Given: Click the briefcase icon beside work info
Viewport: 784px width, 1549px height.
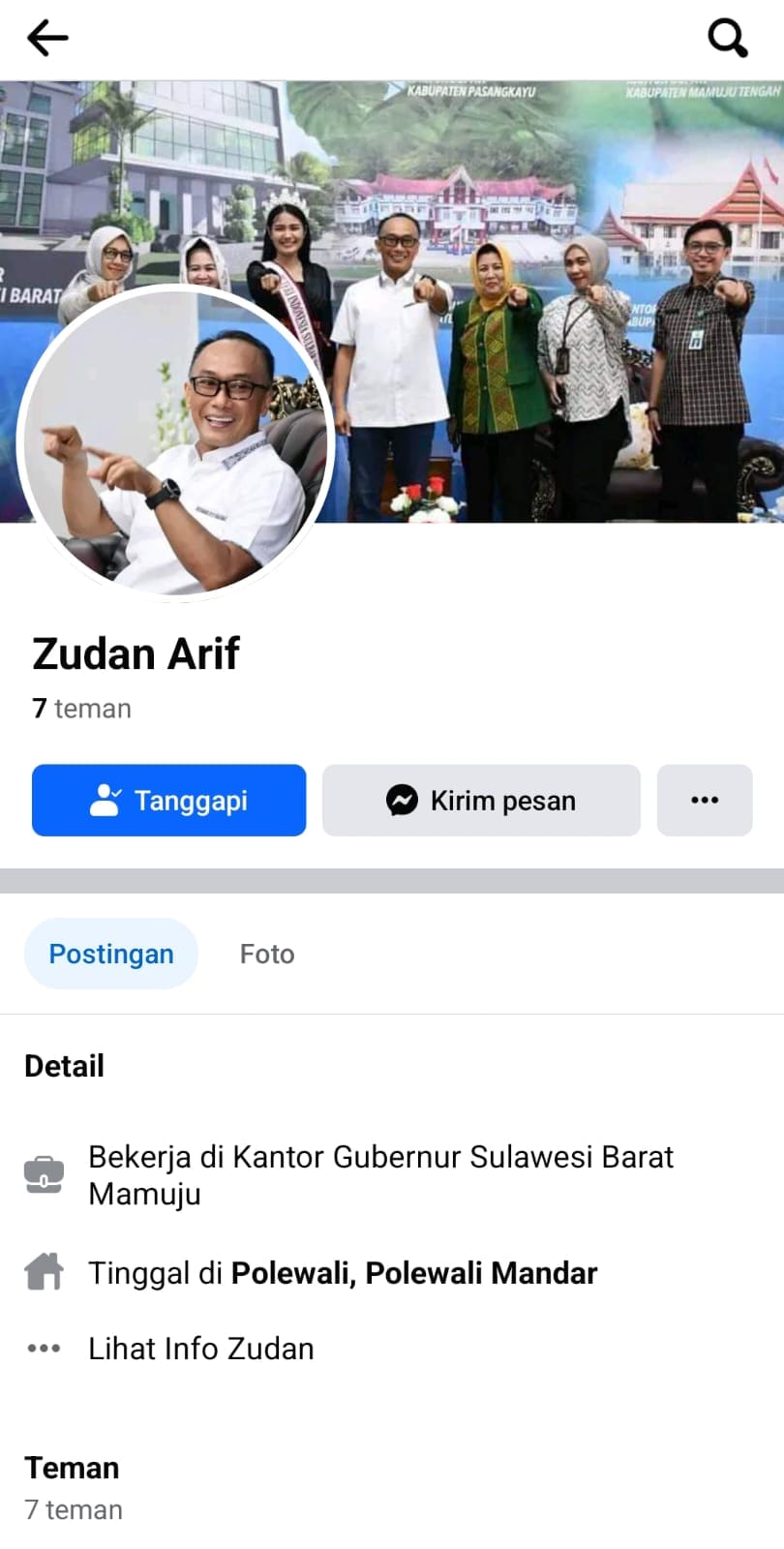Looking at the screenshot, I should (x=44, y=1174).
